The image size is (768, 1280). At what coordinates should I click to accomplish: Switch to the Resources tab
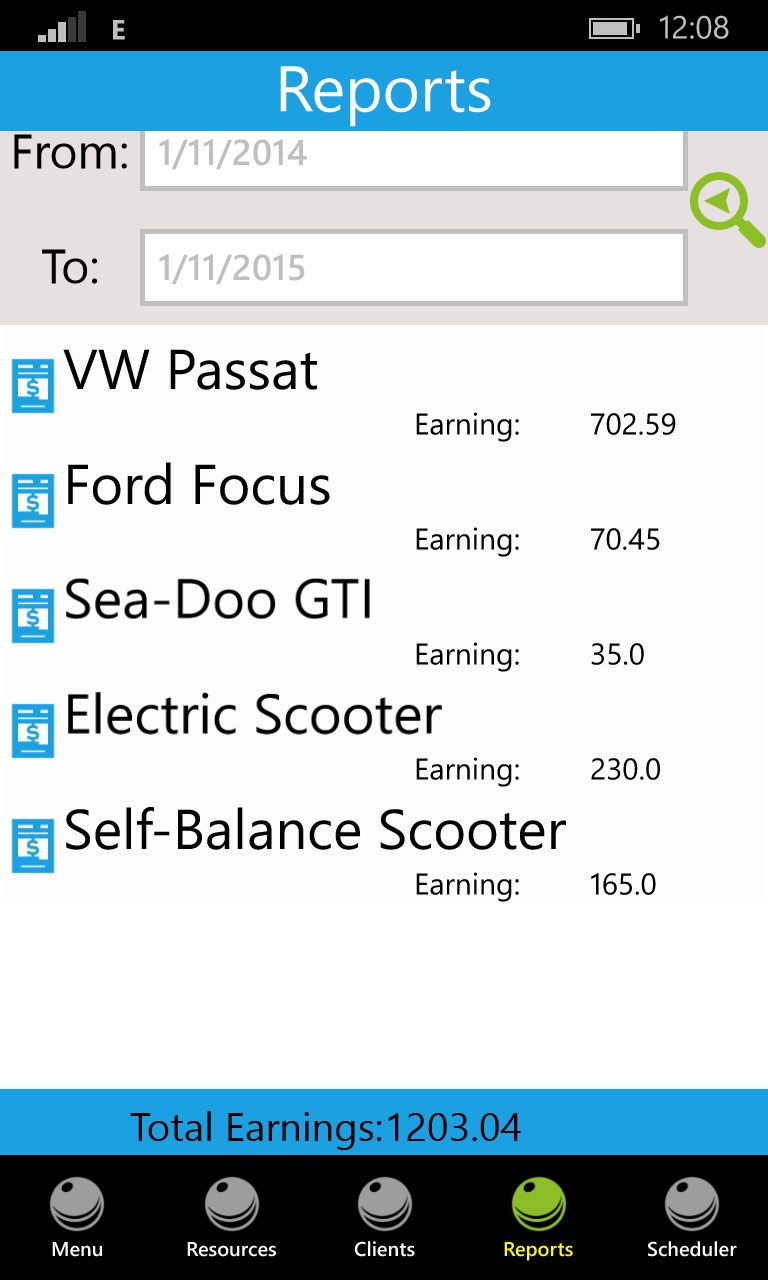click(231, 1217)
